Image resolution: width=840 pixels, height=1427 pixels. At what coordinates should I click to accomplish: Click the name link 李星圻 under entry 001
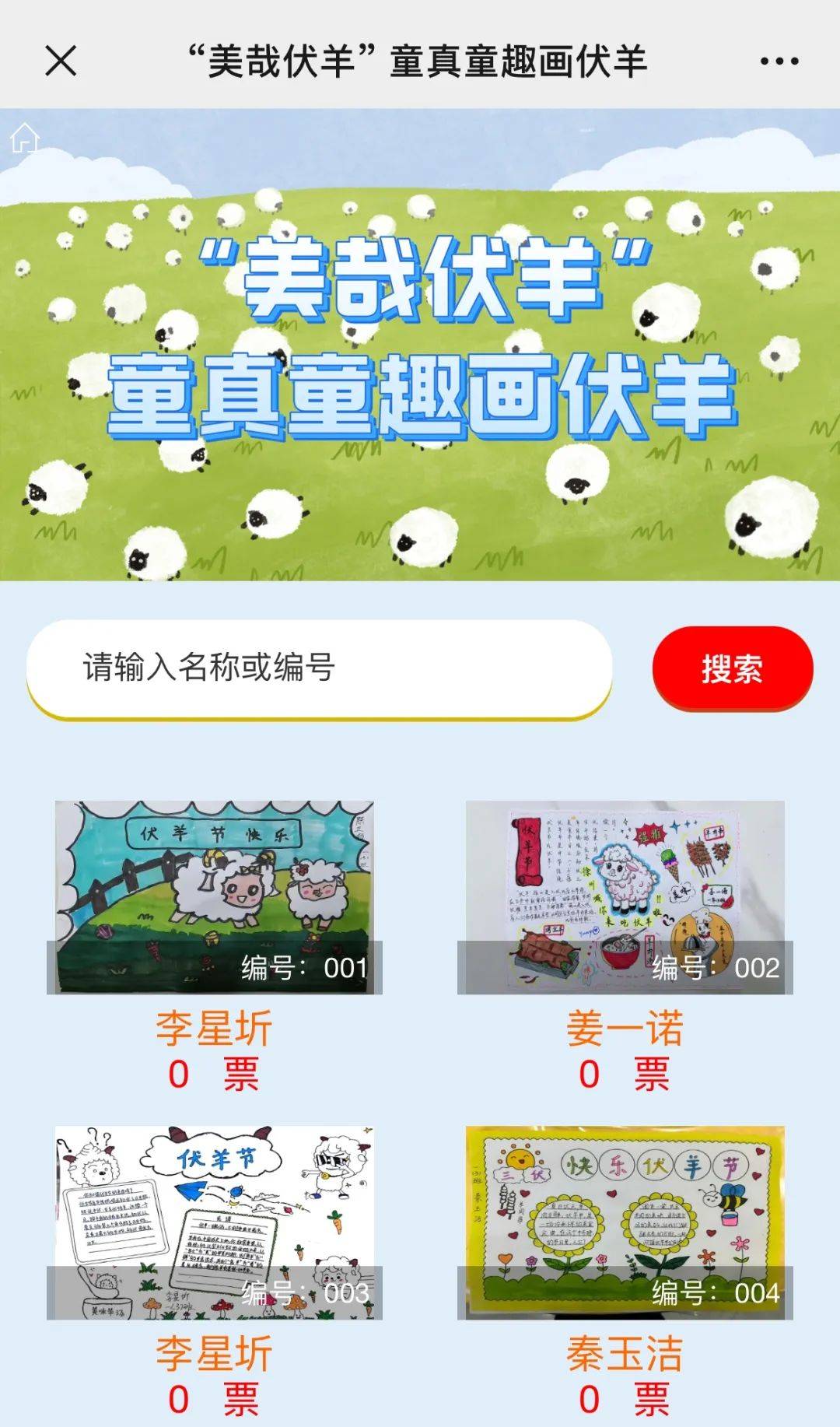pos(212,1027)
